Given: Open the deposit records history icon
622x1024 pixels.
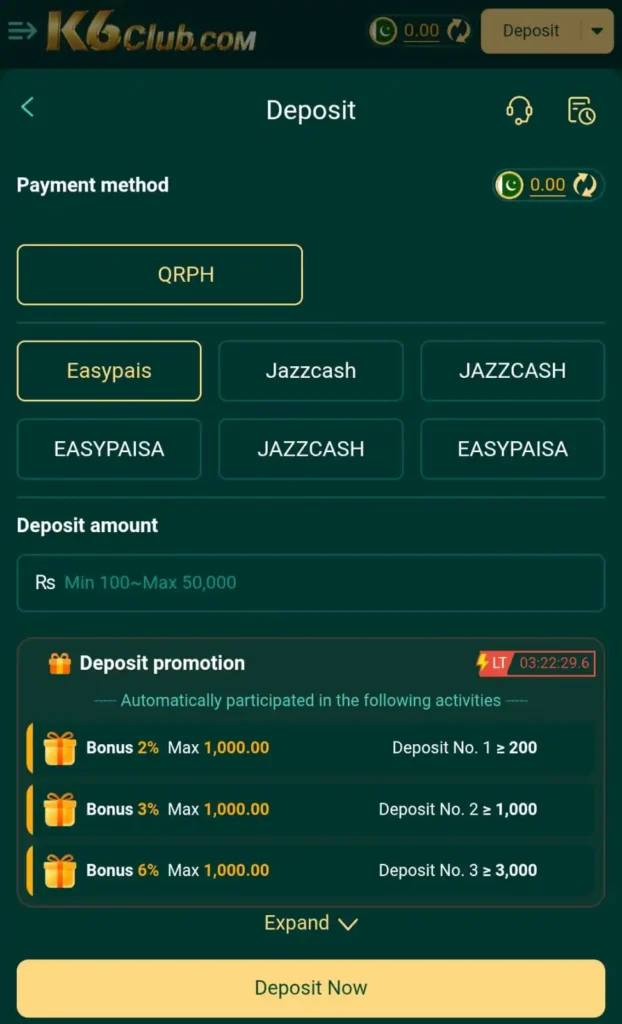Looking at the screenshot, I should (x=581, y=110).
